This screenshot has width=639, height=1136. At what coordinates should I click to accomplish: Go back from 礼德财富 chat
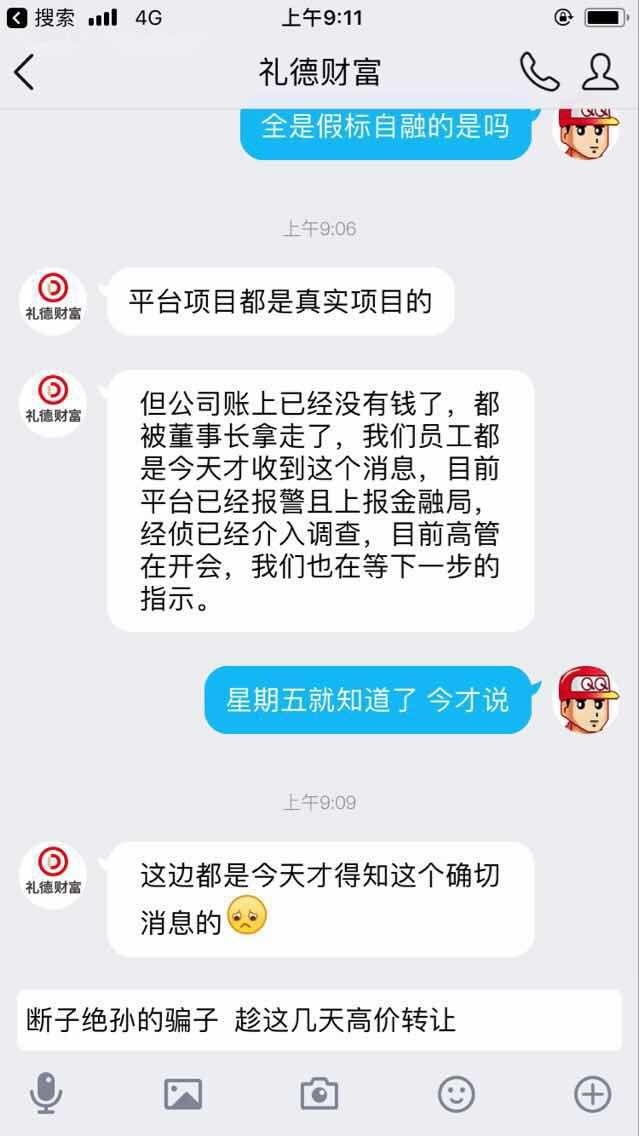pos(24,72)
